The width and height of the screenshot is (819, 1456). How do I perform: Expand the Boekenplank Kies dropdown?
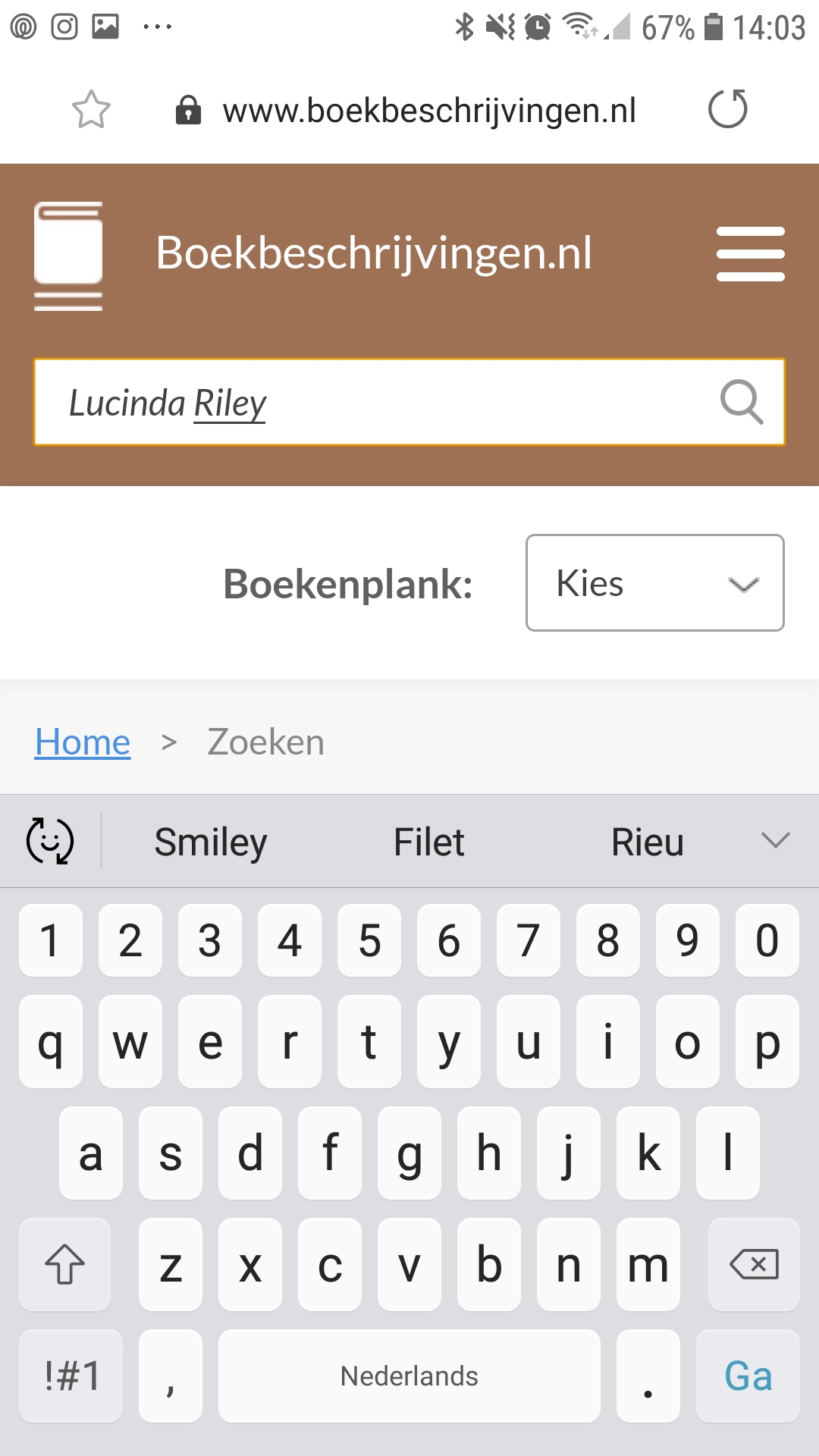[654, 583]
